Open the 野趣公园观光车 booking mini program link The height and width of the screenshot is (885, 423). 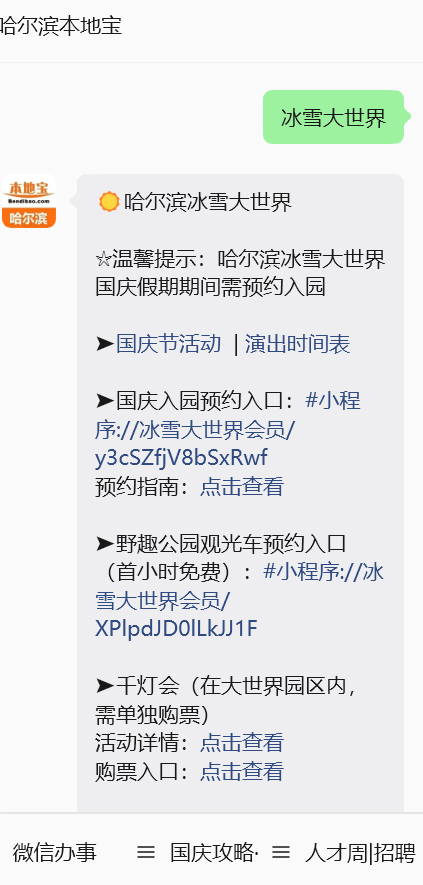click(239, 600)
